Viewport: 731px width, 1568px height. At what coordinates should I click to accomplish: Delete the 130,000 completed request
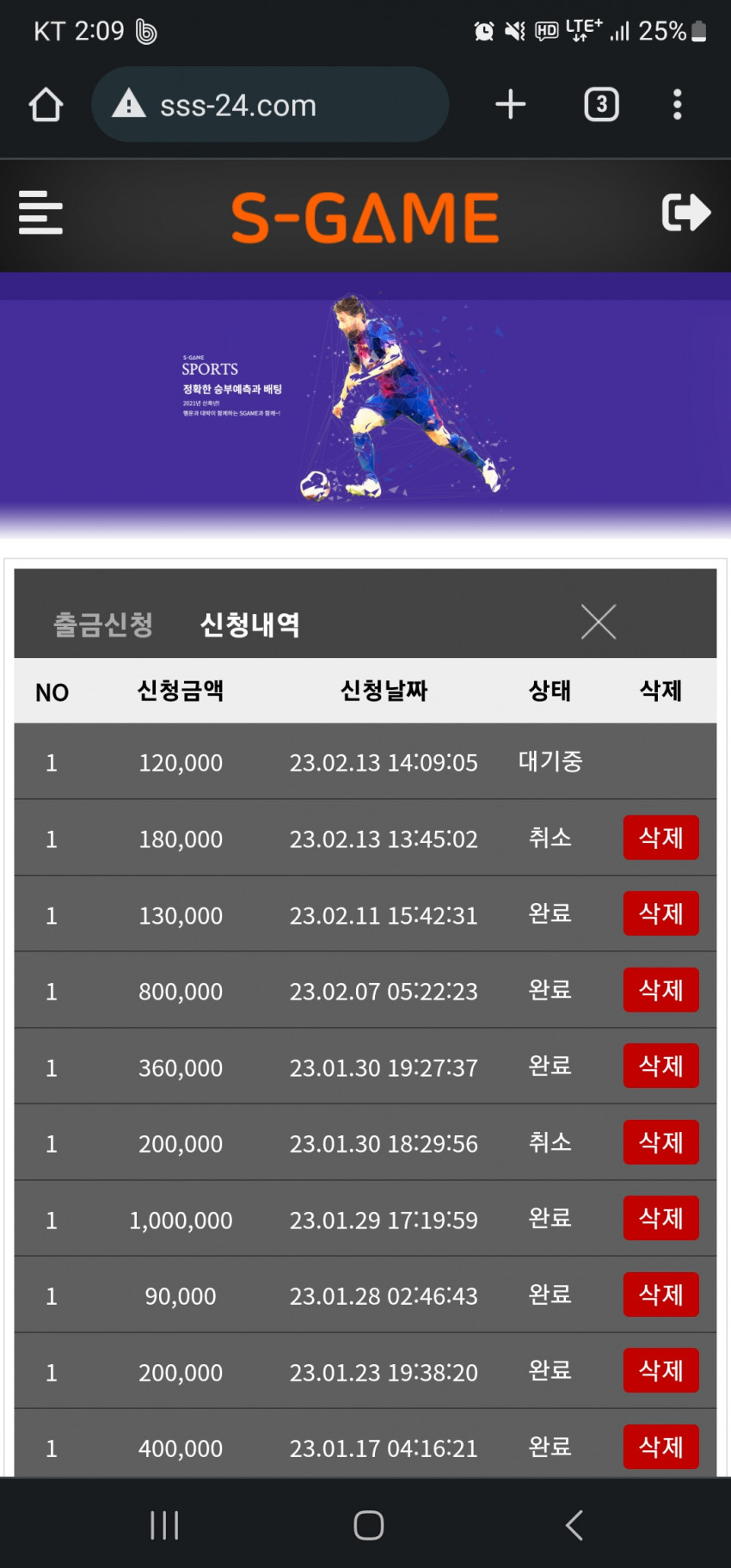(660, 913)
